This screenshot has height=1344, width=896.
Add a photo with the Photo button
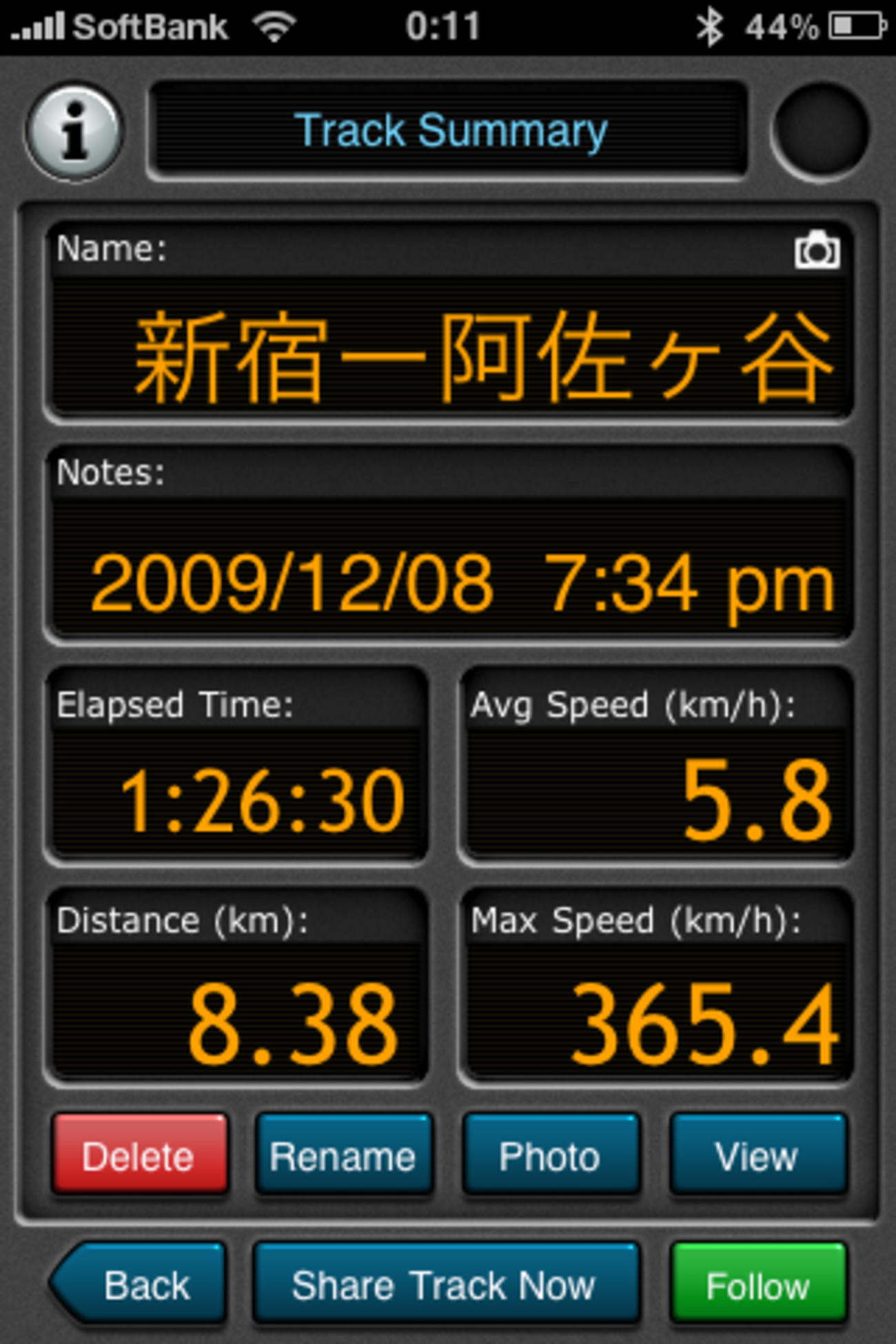click(x=551, y=1155)
